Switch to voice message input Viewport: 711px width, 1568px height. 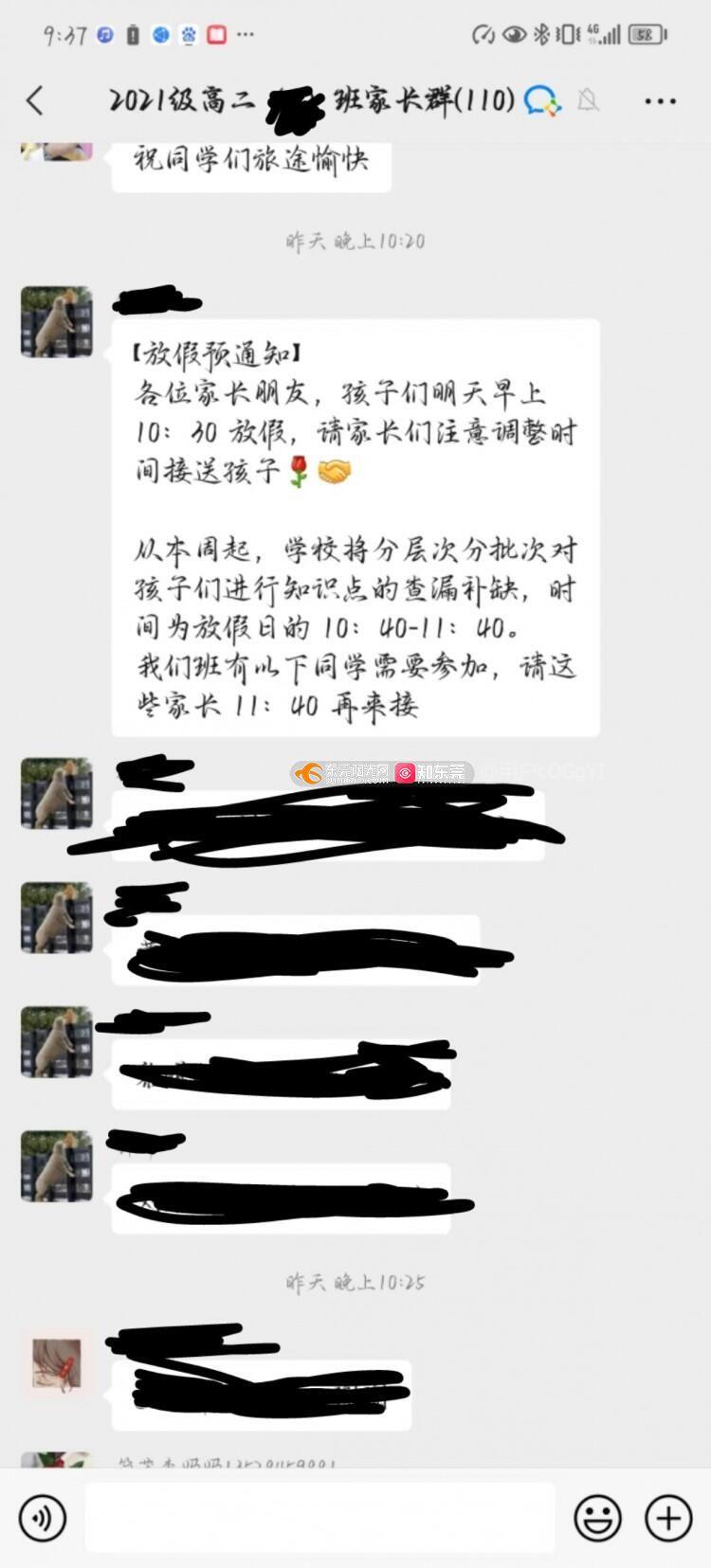(42, 1518)
